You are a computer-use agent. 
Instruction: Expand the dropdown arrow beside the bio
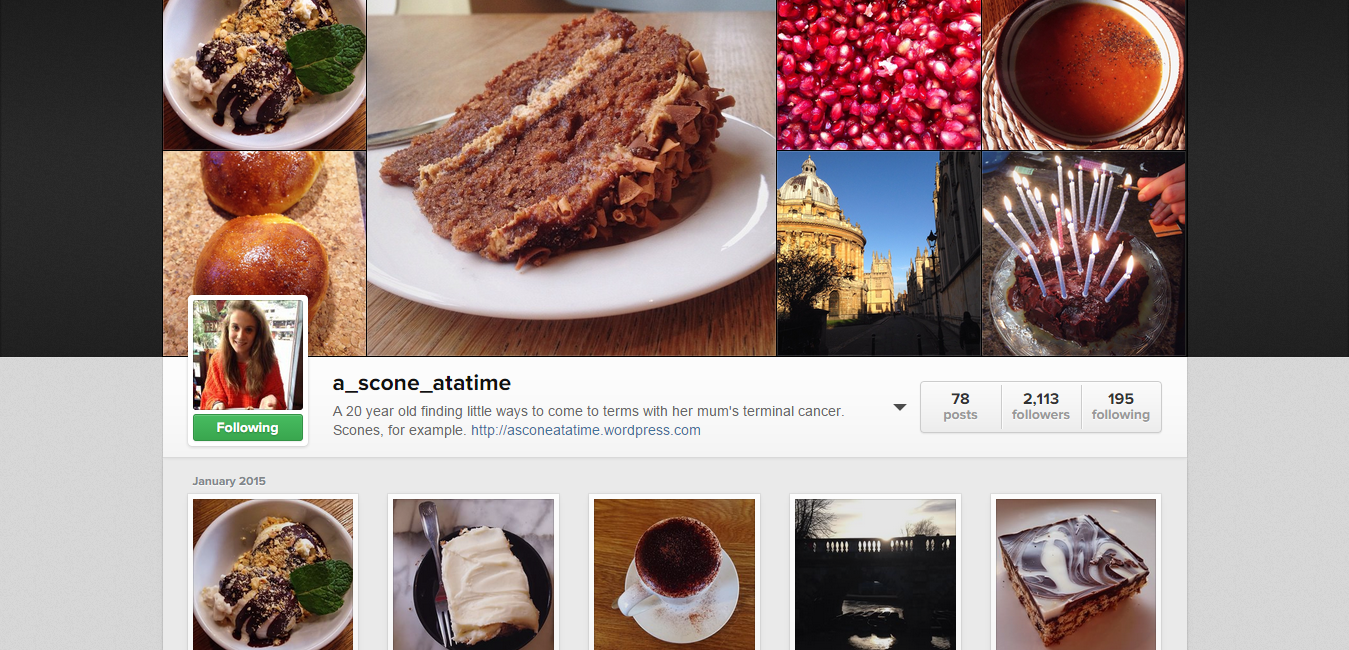(x=899, y=407)
